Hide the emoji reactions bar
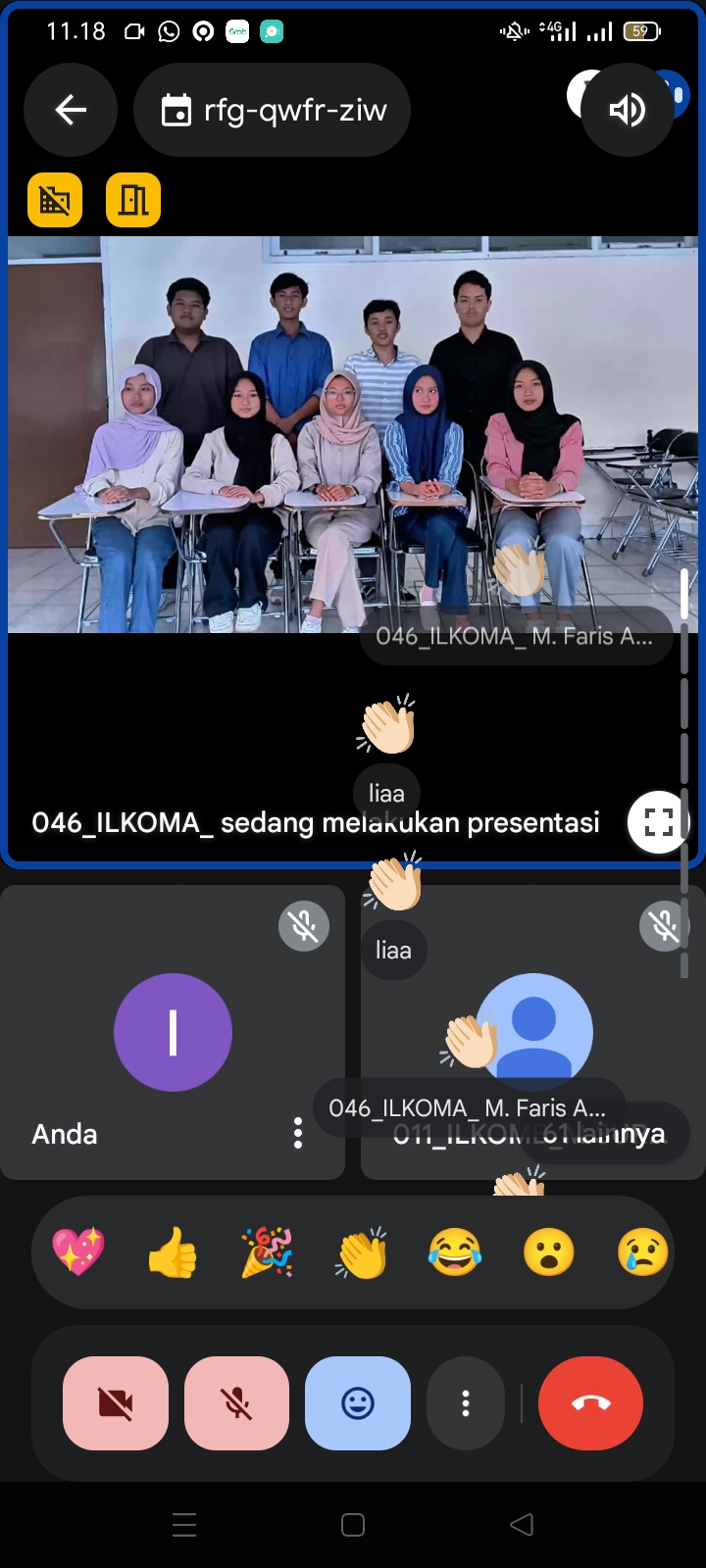The height and width of the screenshot is (1568, 706). click(358, 1403)
